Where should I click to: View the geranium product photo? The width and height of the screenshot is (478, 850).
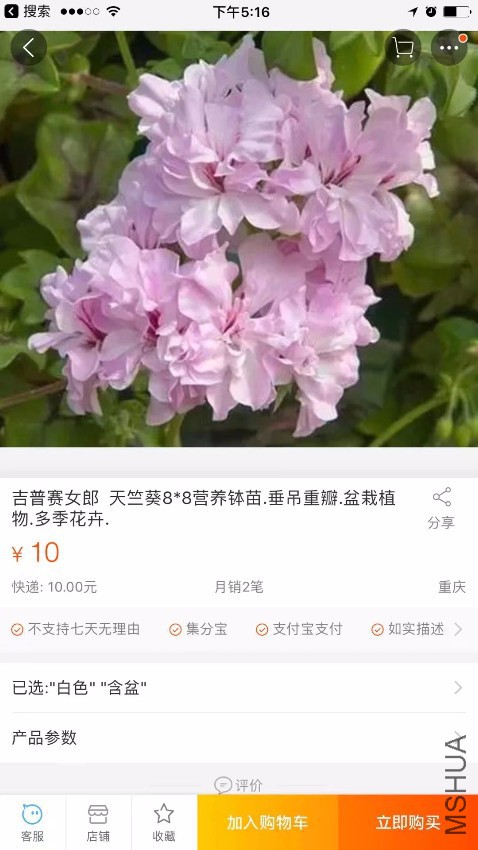tap(239, 239)
